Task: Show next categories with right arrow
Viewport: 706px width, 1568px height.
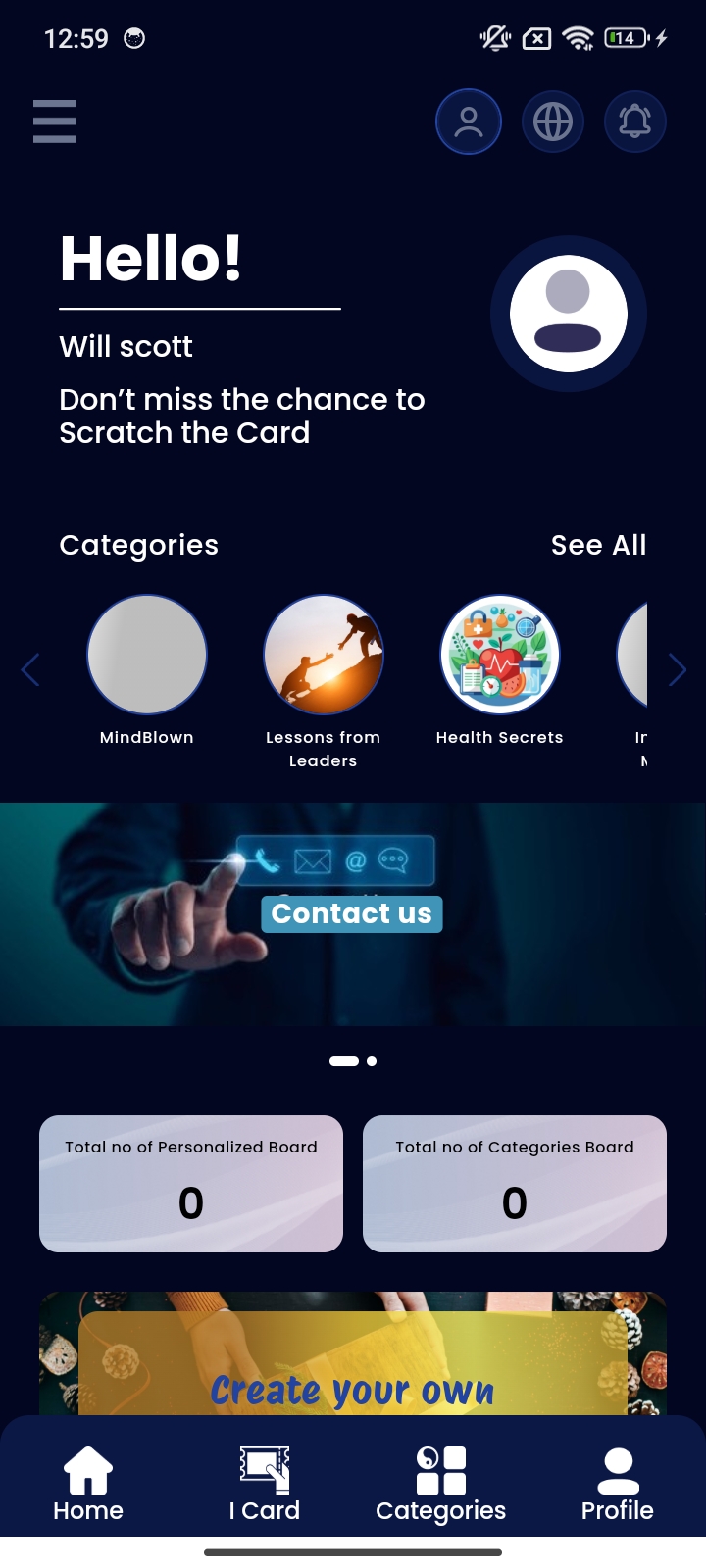Action: [x=677, y=670]
